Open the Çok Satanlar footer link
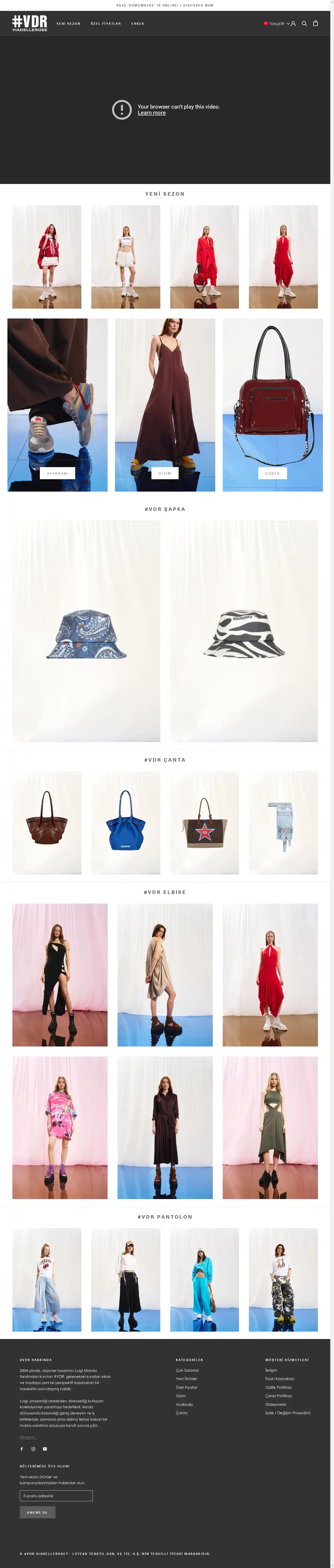This screenshot has width=334, height=1568. point(187,1370)
